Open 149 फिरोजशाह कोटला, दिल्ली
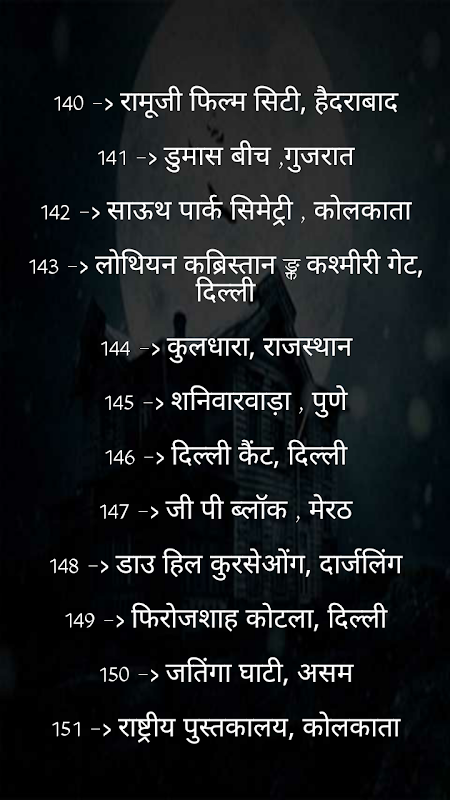Viewport: 450px width, 800px height. coord(226,619)
